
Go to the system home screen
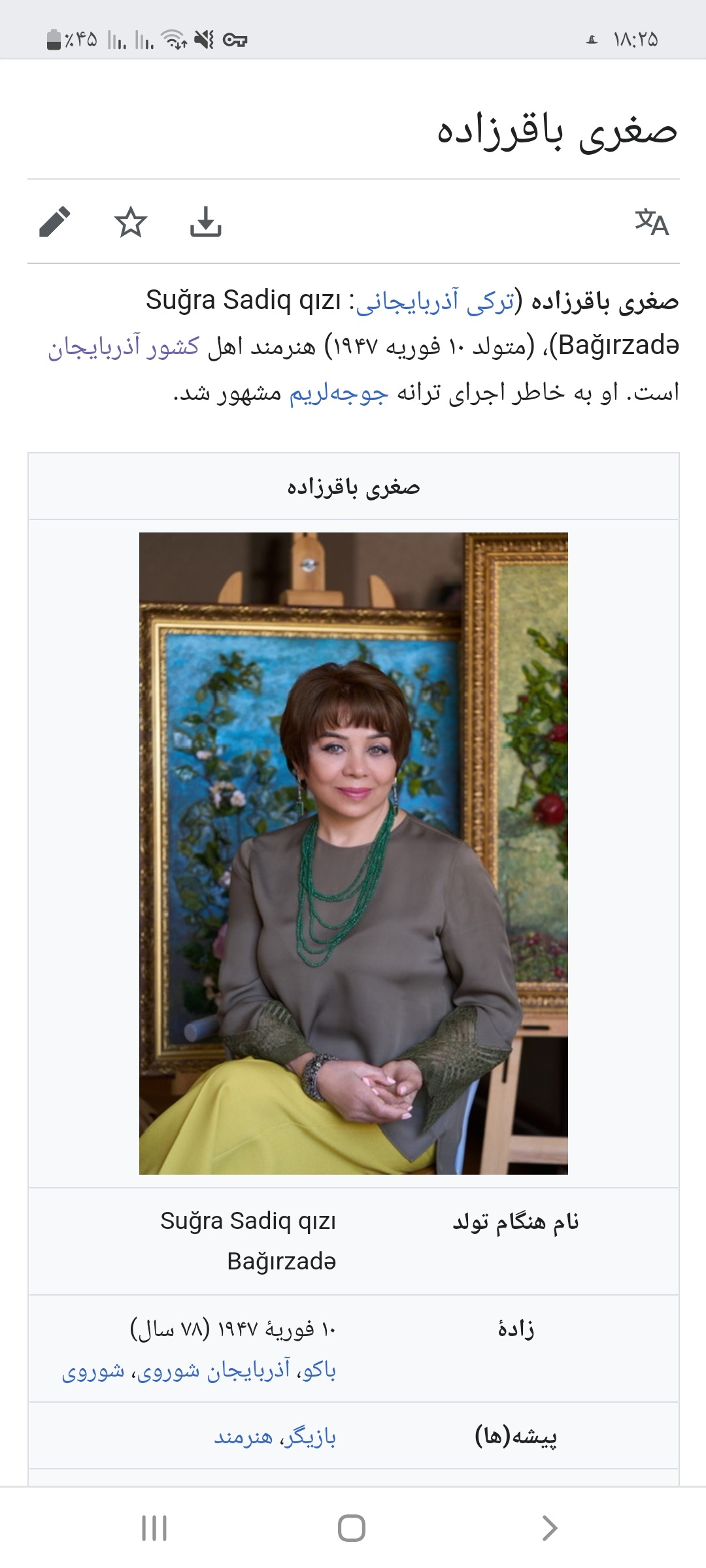click(352, 1528)
